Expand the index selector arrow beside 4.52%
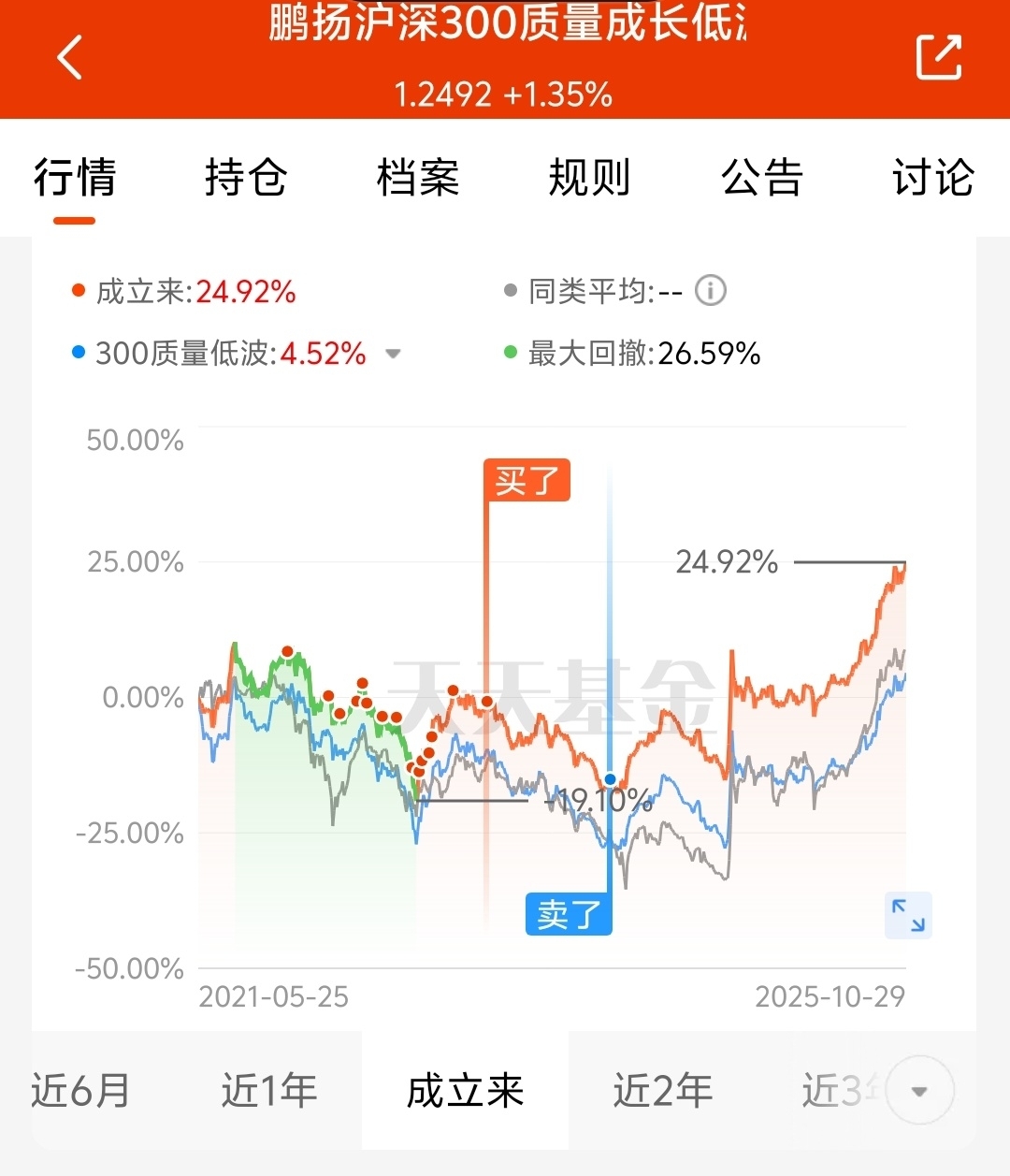Image resolution: width=1010 pixels, height=1176 pixels. tap(393, 355)
